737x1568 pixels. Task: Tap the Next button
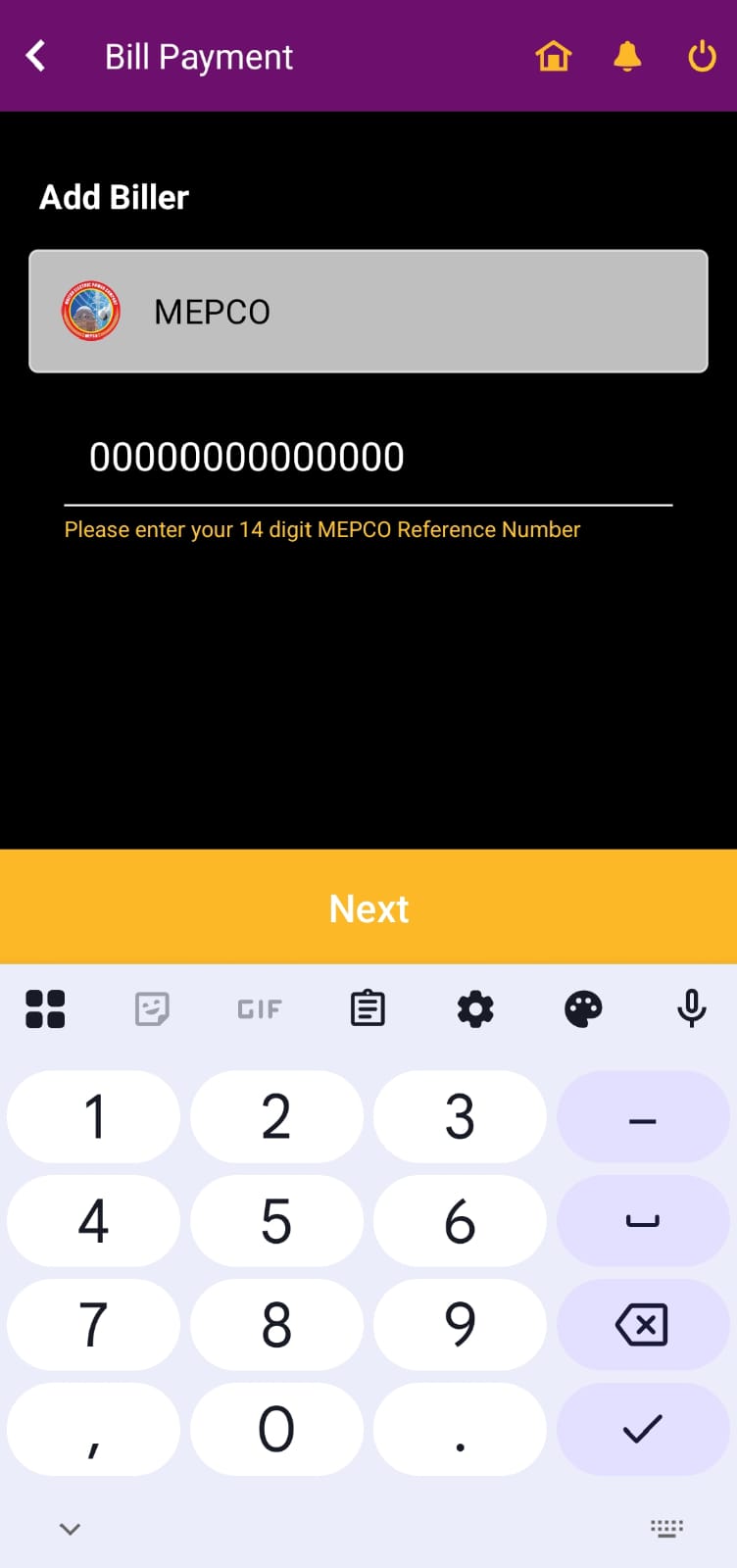click(x=368, y=907)
